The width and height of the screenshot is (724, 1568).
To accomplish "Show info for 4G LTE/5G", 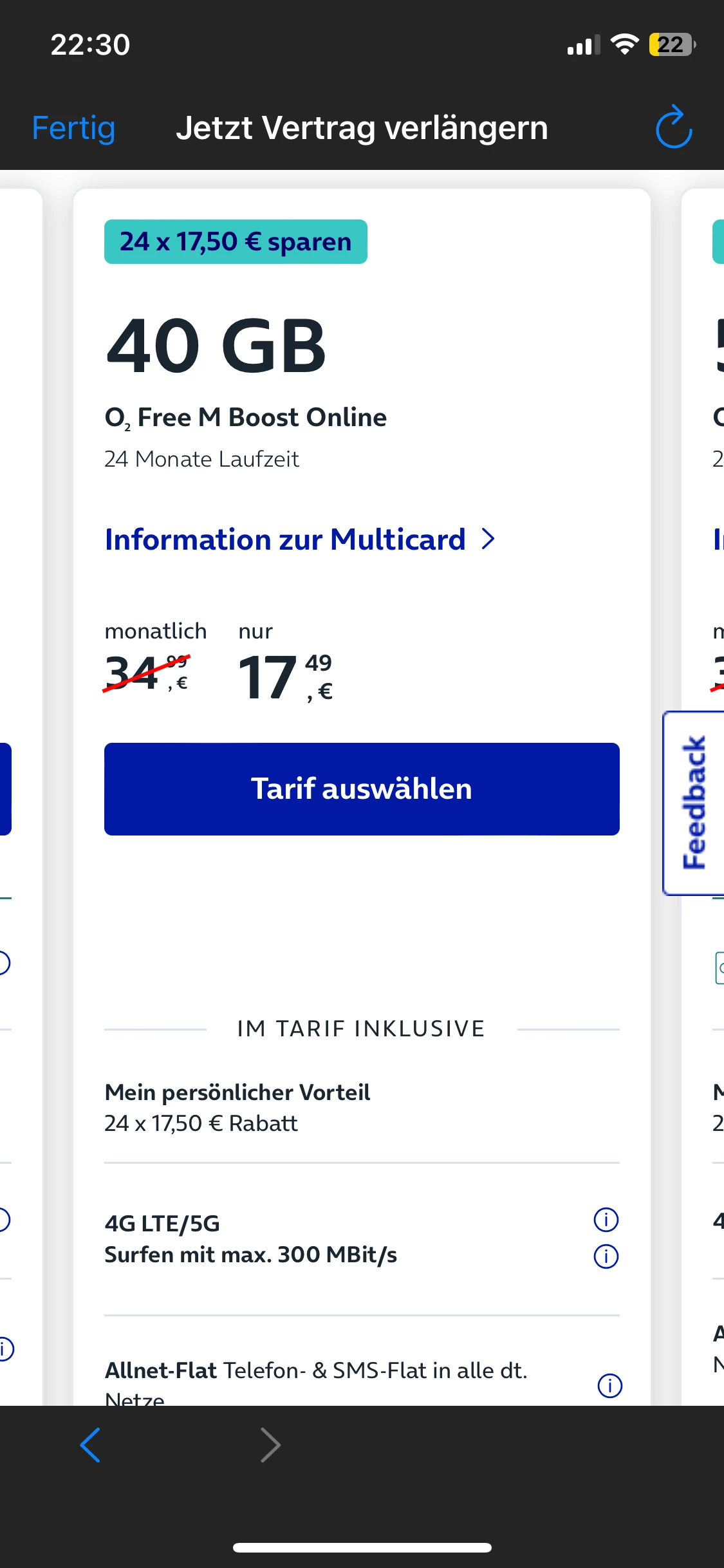I will coord(606,1219).
